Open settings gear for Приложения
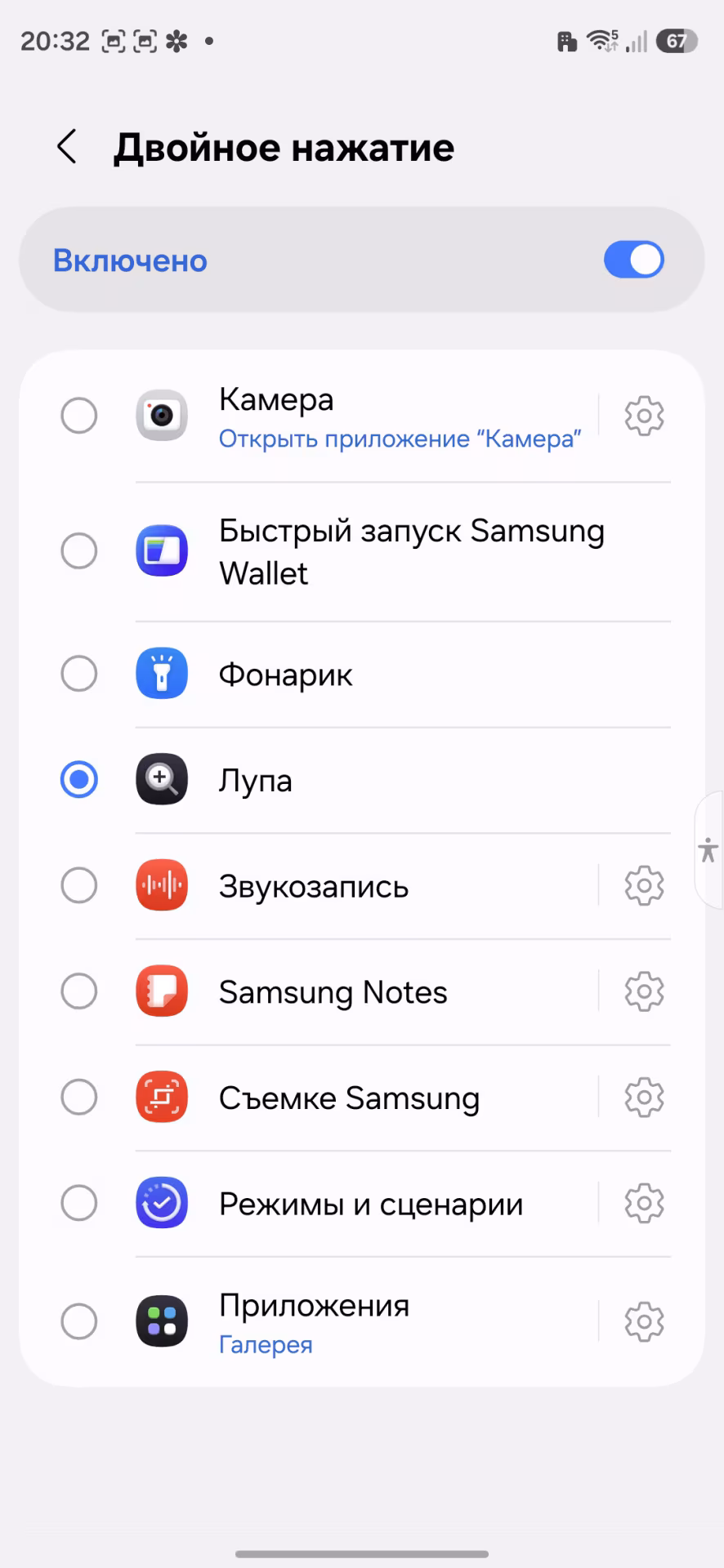 [643, 1321]
